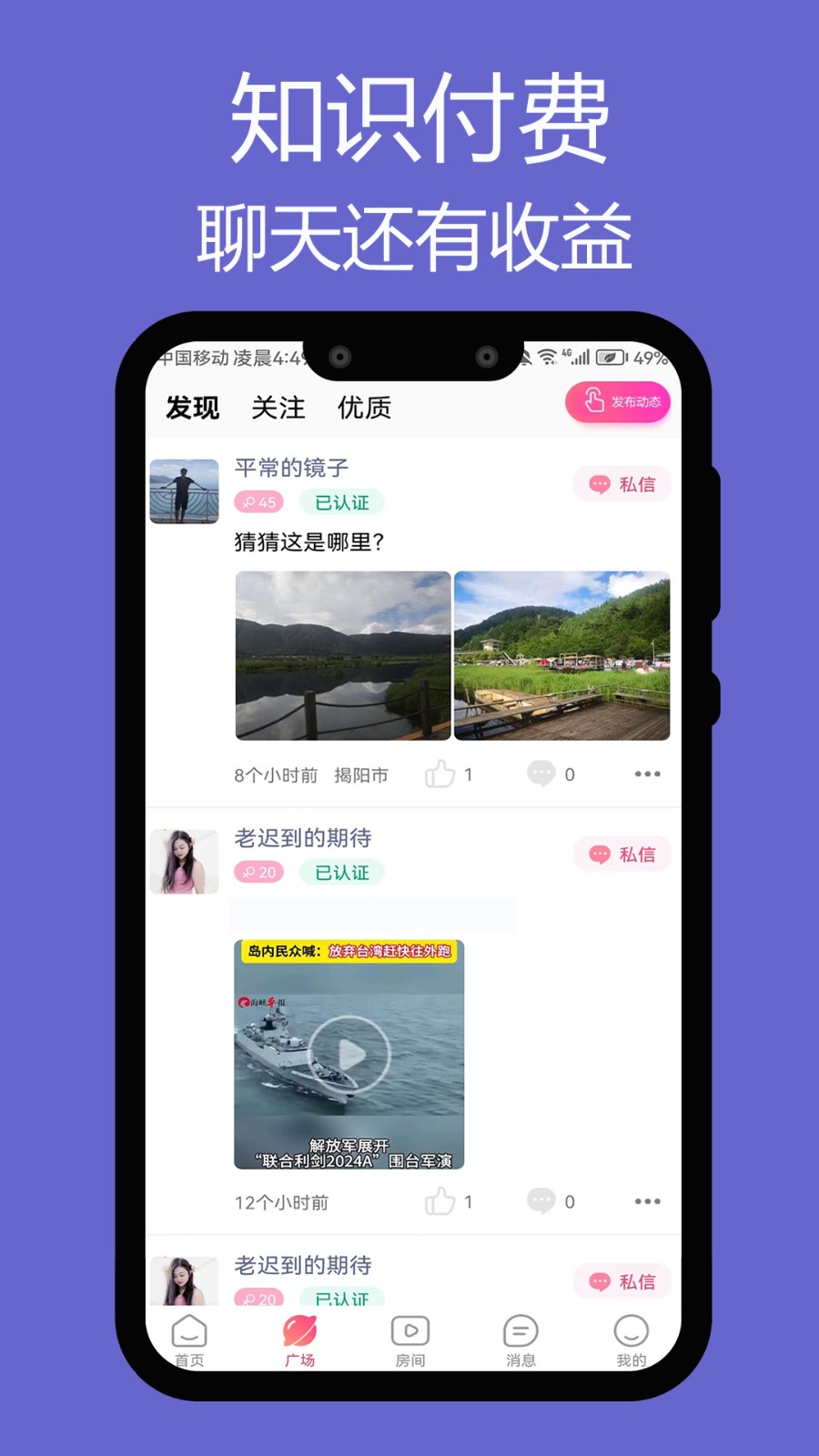The image size is (819, 1456).
Task: Play the military exercise video
Action: [x=349, y=1054]
